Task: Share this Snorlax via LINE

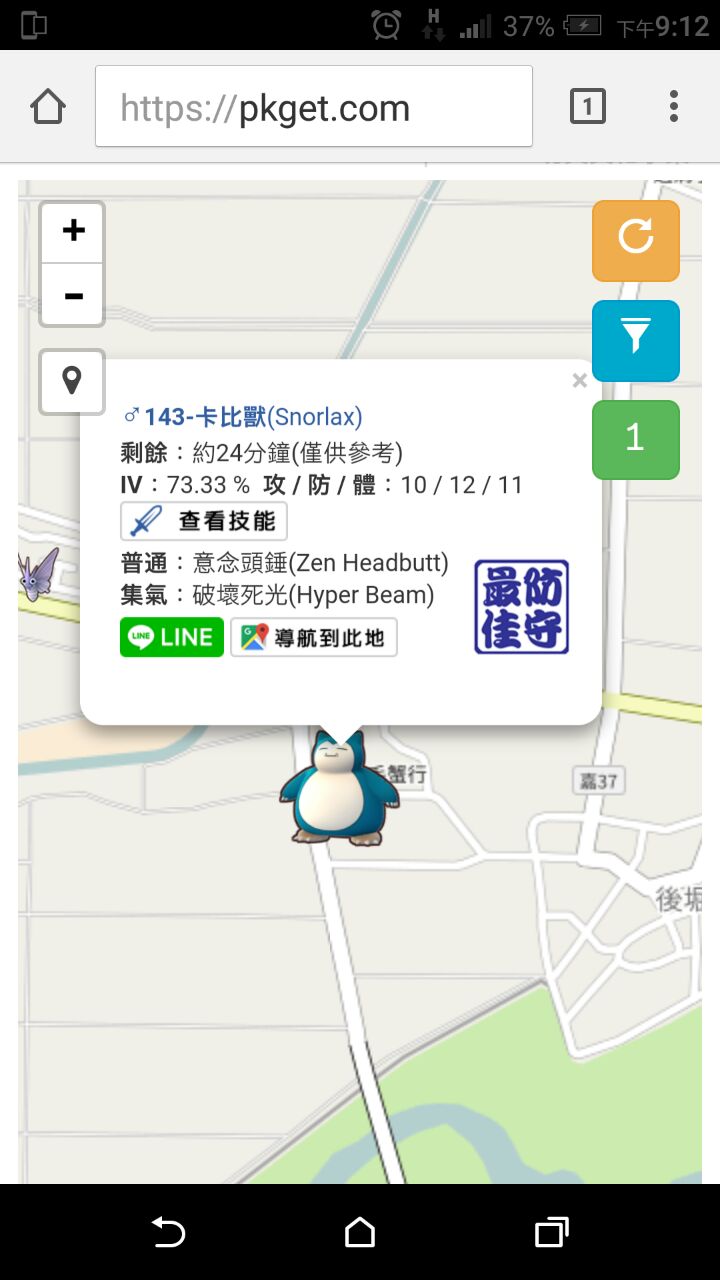Action: (171, 637)
